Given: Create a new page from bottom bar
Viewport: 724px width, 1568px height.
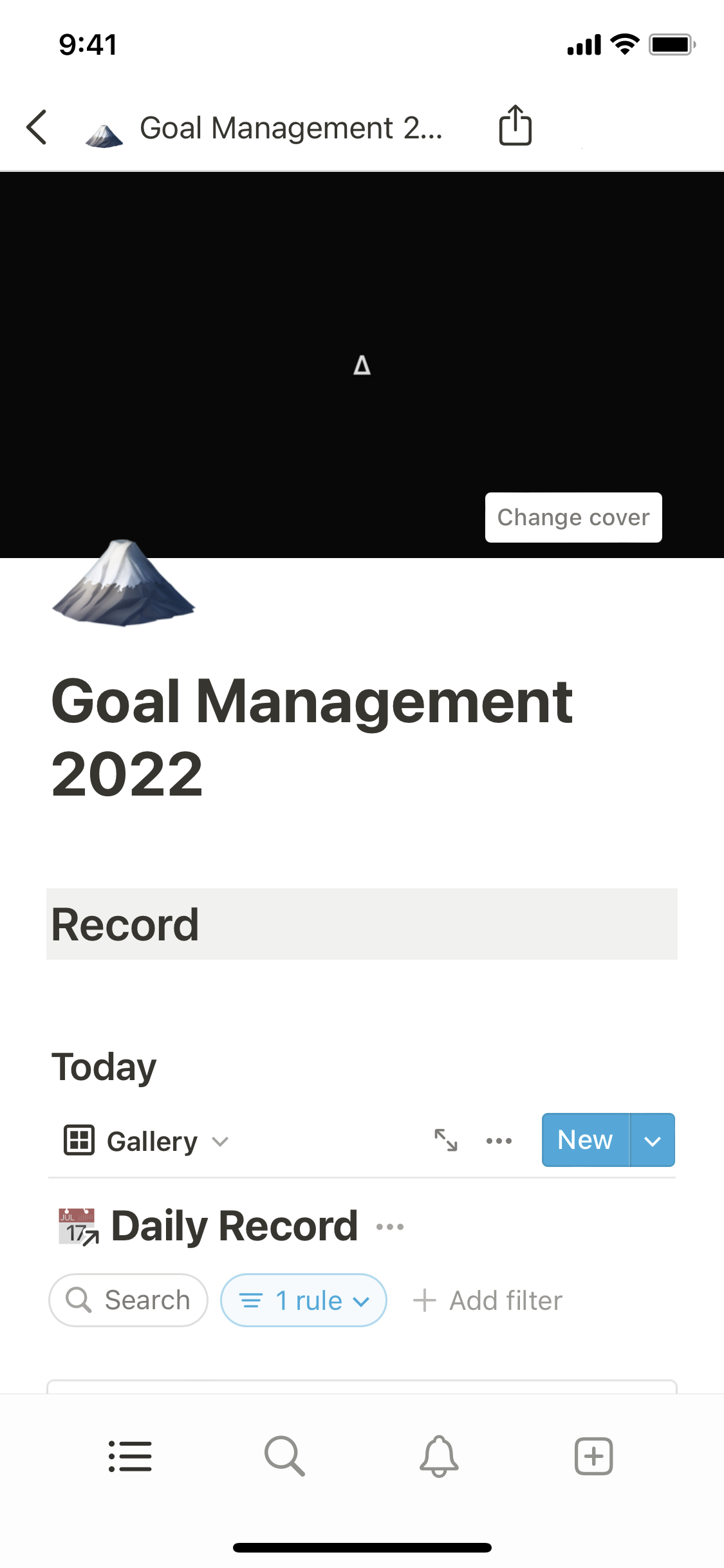Looking at the screenshot, I should (593, 1456).
